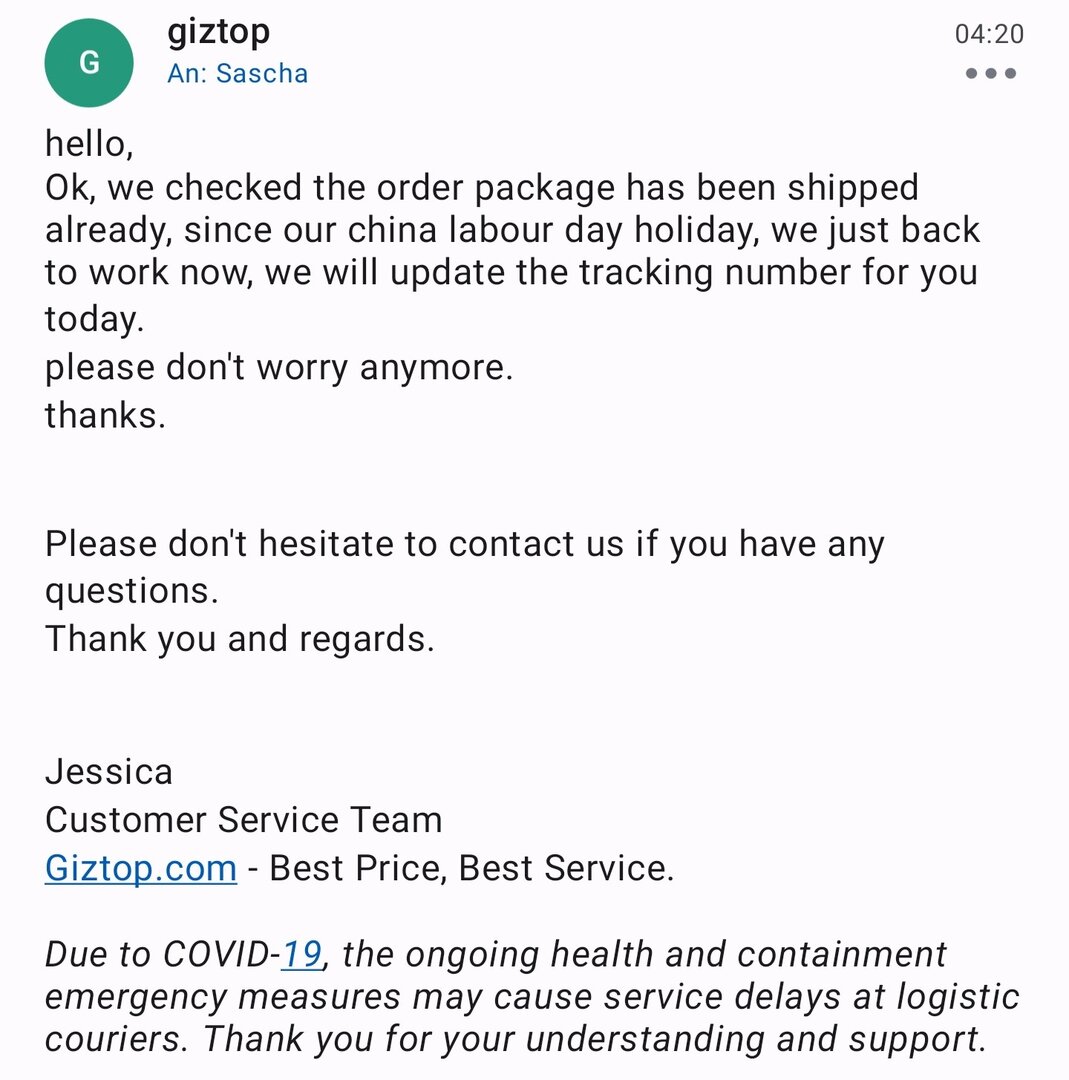This screenshot has height=1080, width=1069.
Task: Open the three-dot message options menu
Action: (x=990, y=73)
